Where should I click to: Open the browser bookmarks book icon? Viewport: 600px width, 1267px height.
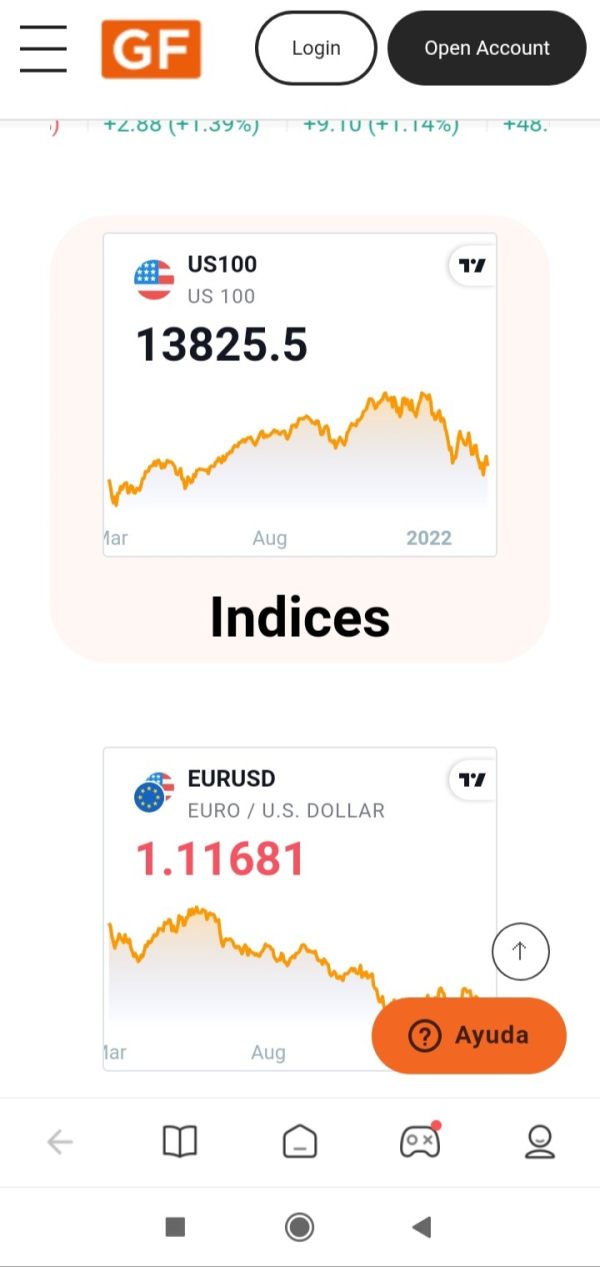point(180,1141)
